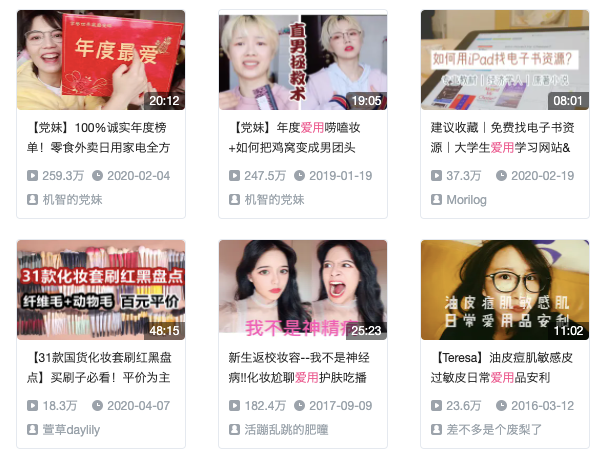This screenshot has width=602, height=455.
Task: Open 【党妹】年度爱用唠嗑妆 video title
Action: point(301,137)
